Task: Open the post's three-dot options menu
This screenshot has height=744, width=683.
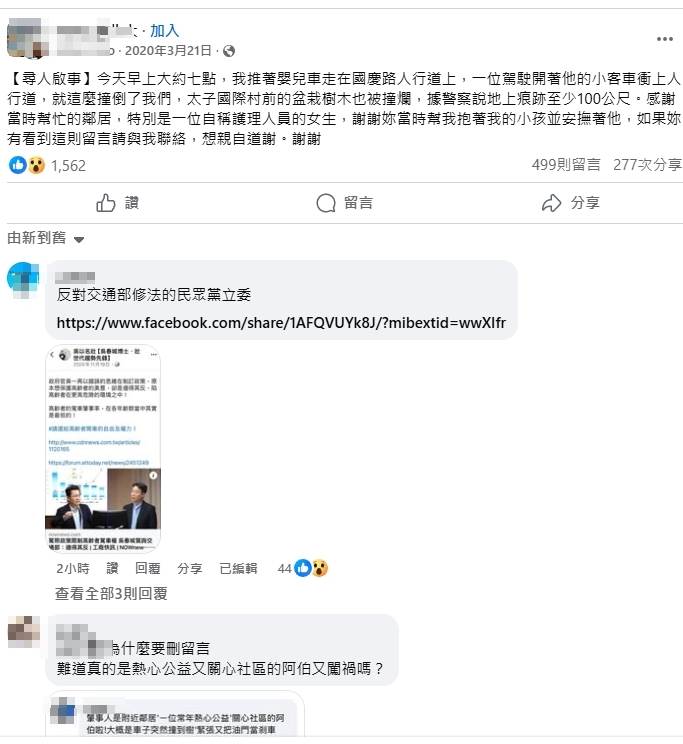Action: coord(665,38)
